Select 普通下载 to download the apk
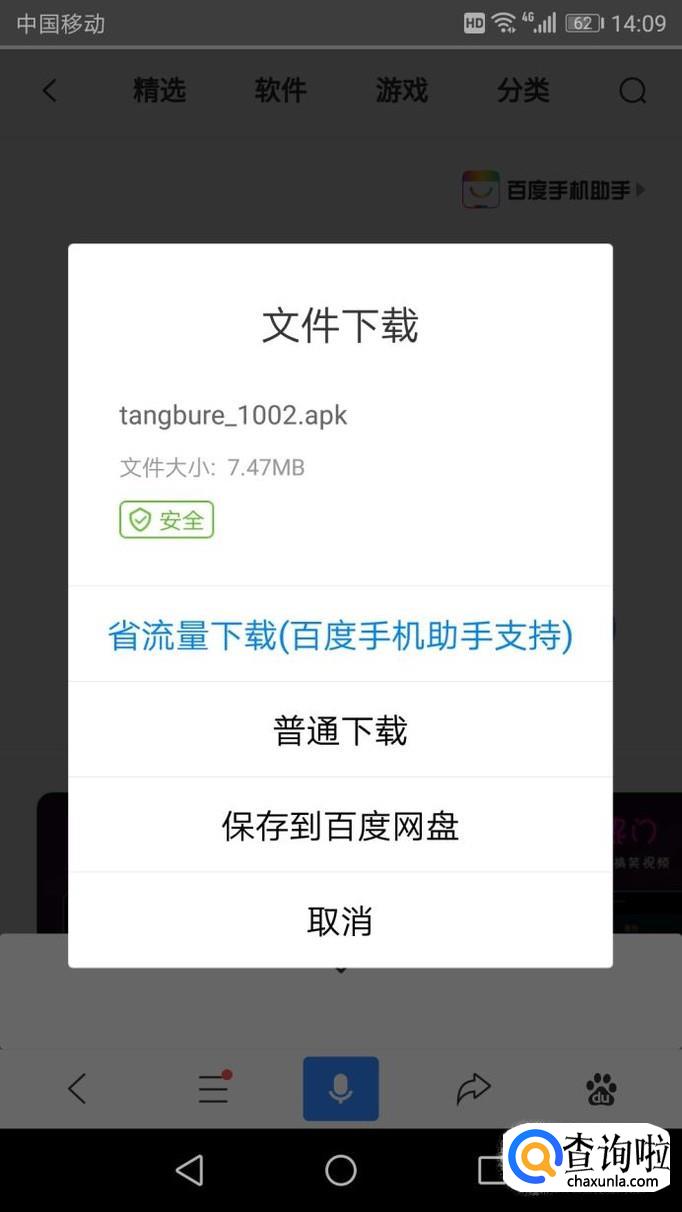 click(340, 731)
